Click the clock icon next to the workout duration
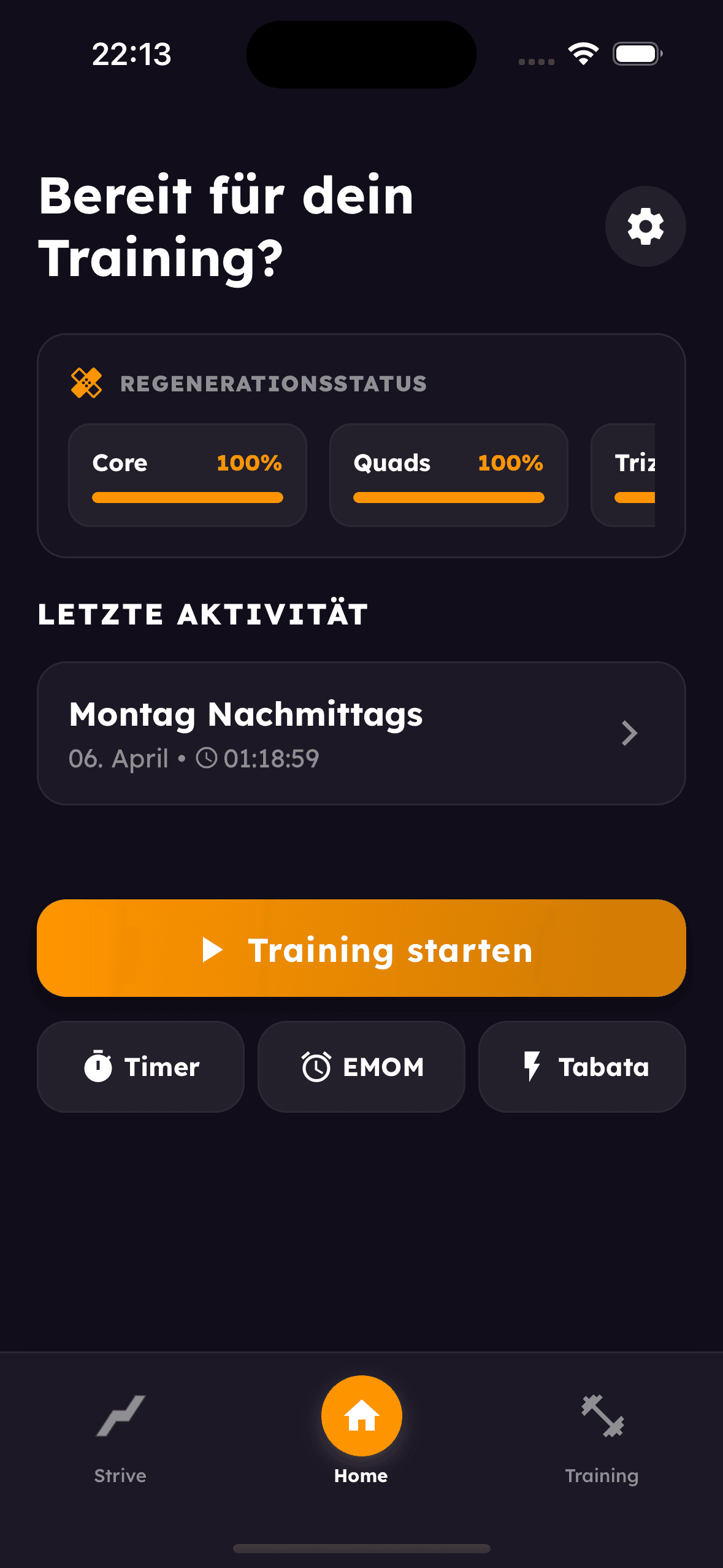The height and width of the screenshot is (1568, 723). (207, 758)
